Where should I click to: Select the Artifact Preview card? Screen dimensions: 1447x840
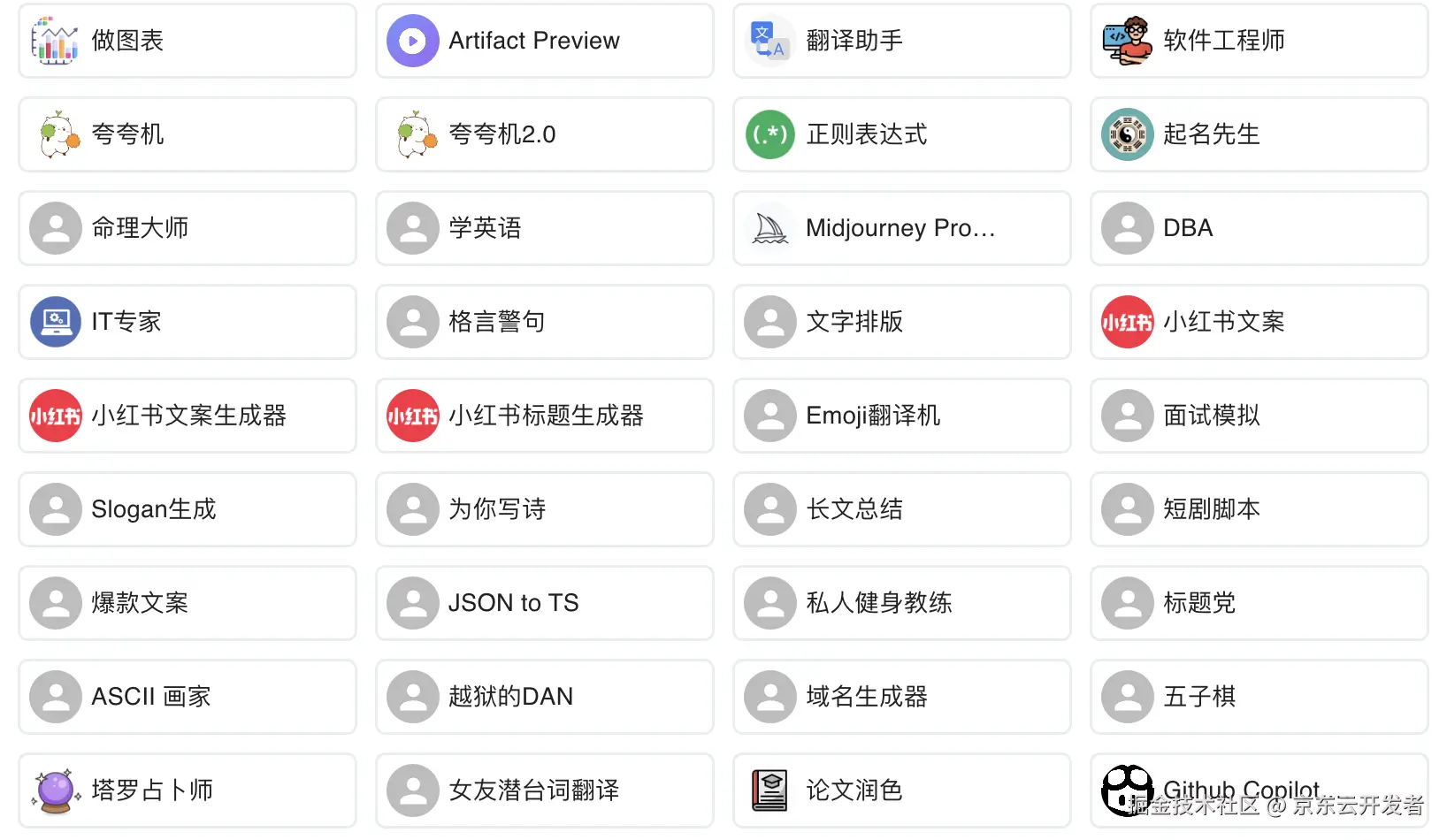click(544, 41)
